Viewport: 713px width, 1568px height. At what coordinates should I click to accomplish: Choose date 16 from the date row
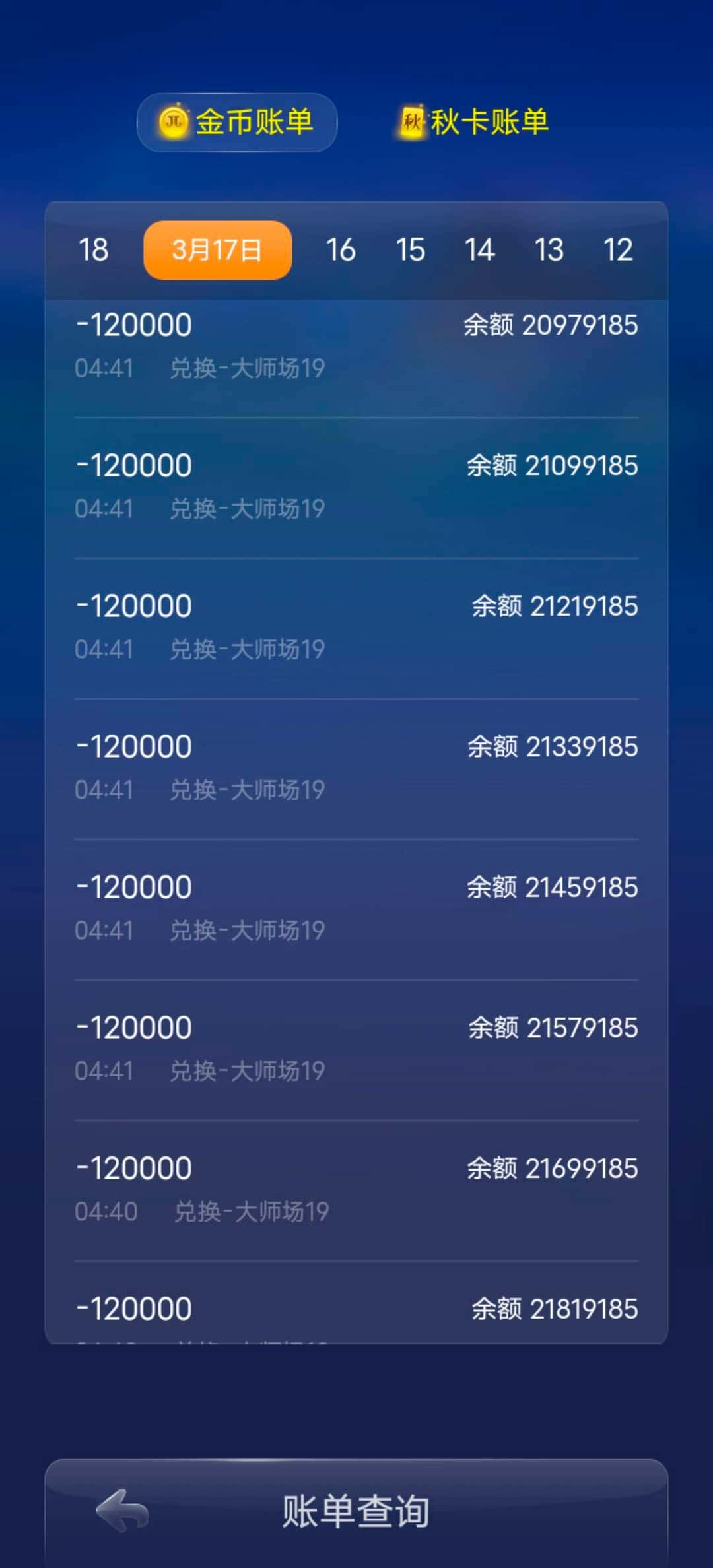click(341, 251)
